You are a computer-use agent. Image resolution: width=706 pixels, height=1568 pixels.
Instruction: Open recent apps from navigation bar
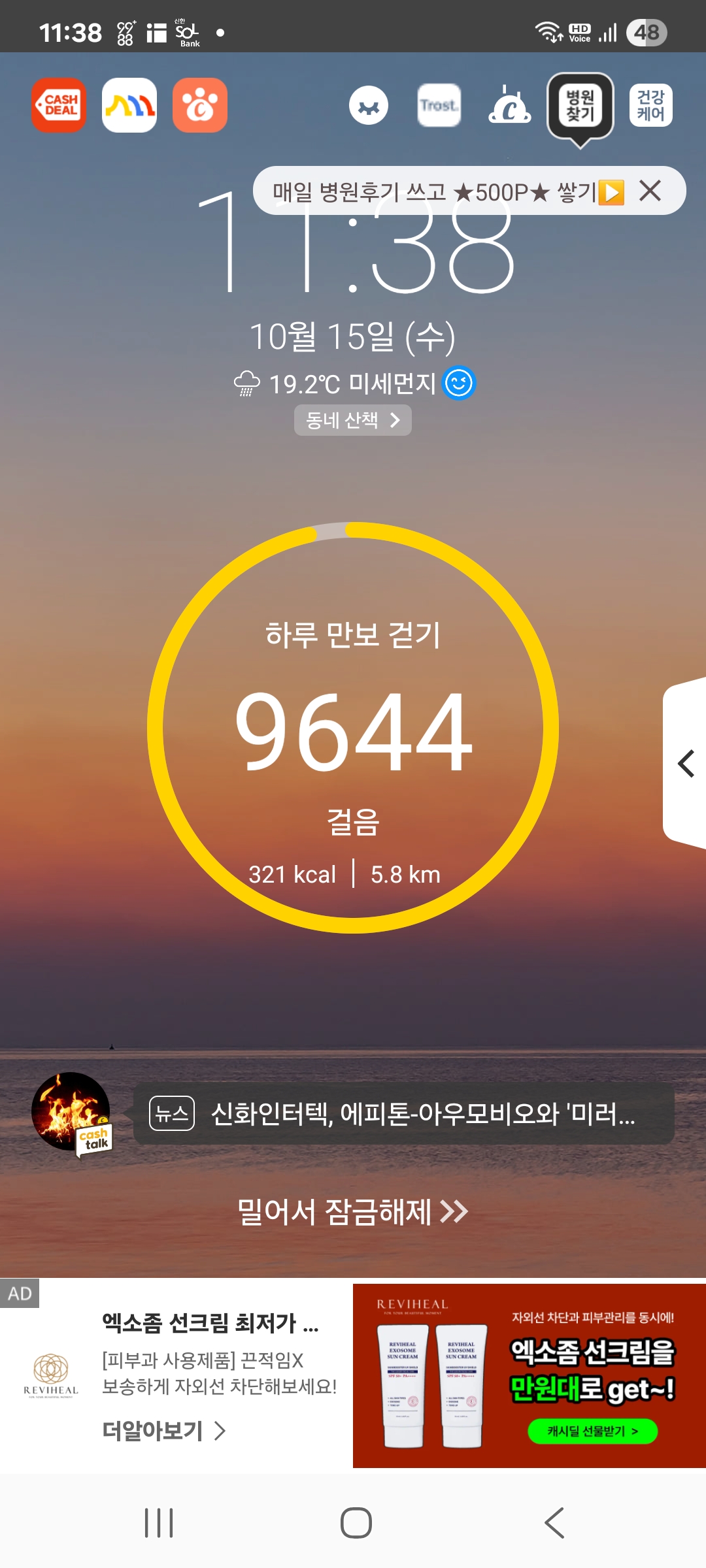159,1523
